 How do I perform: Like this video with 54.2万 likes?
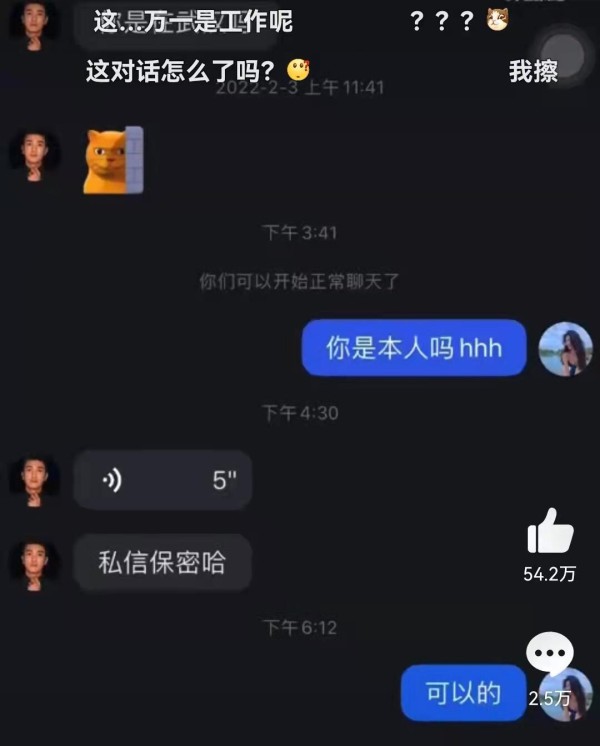[550, 531]
